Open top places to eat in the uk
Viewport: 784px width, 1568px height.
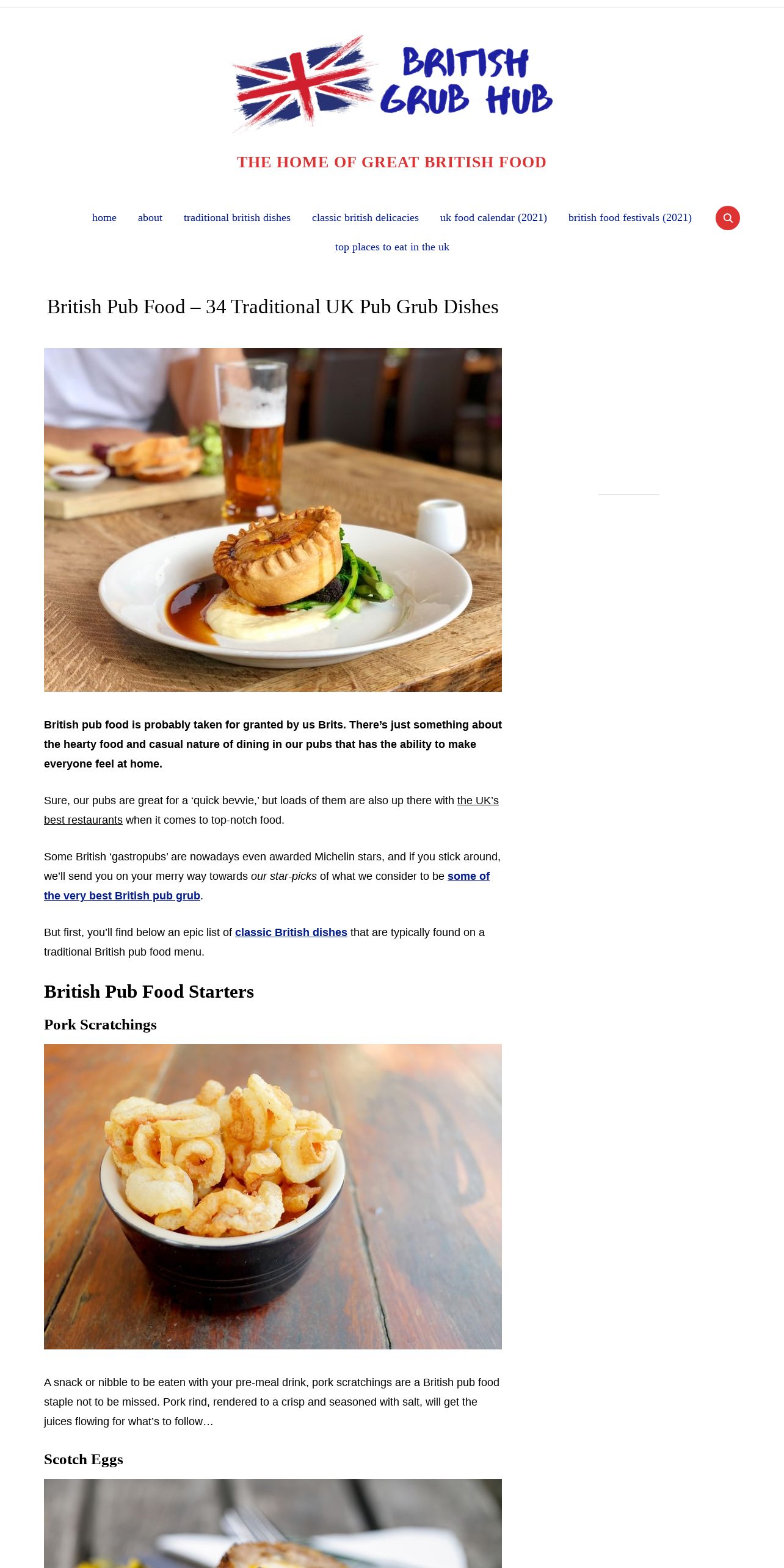pos(392,247)
